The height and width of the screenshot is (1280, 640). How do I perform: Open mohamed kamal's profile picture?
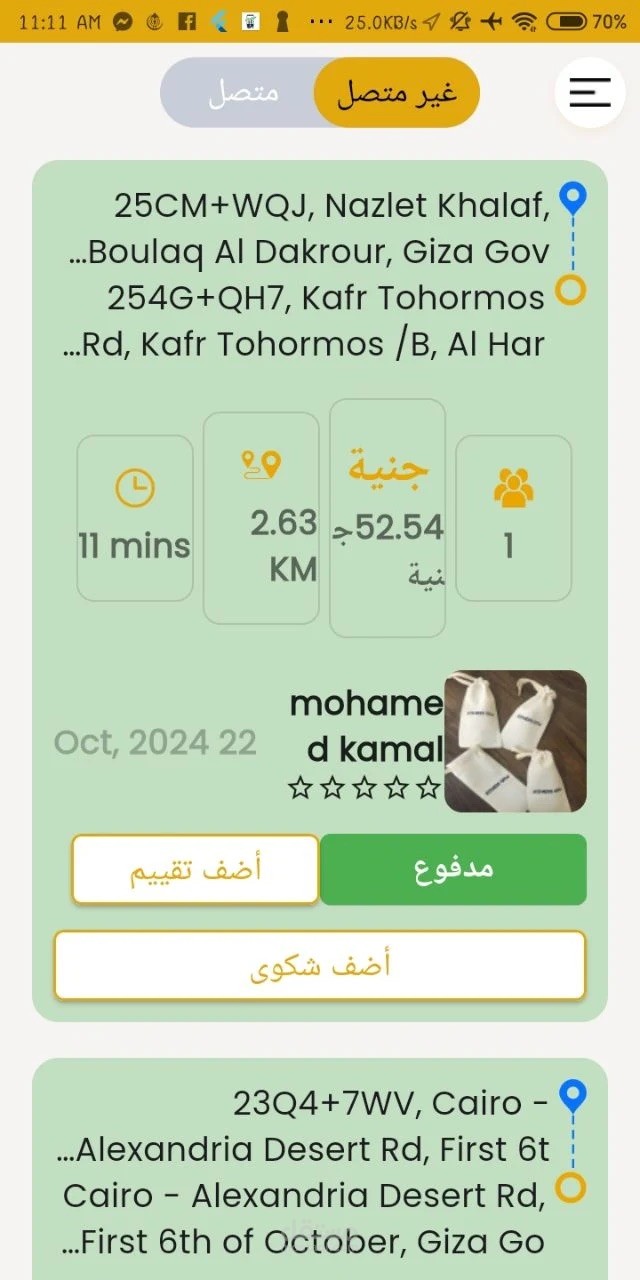pos(515,741)
